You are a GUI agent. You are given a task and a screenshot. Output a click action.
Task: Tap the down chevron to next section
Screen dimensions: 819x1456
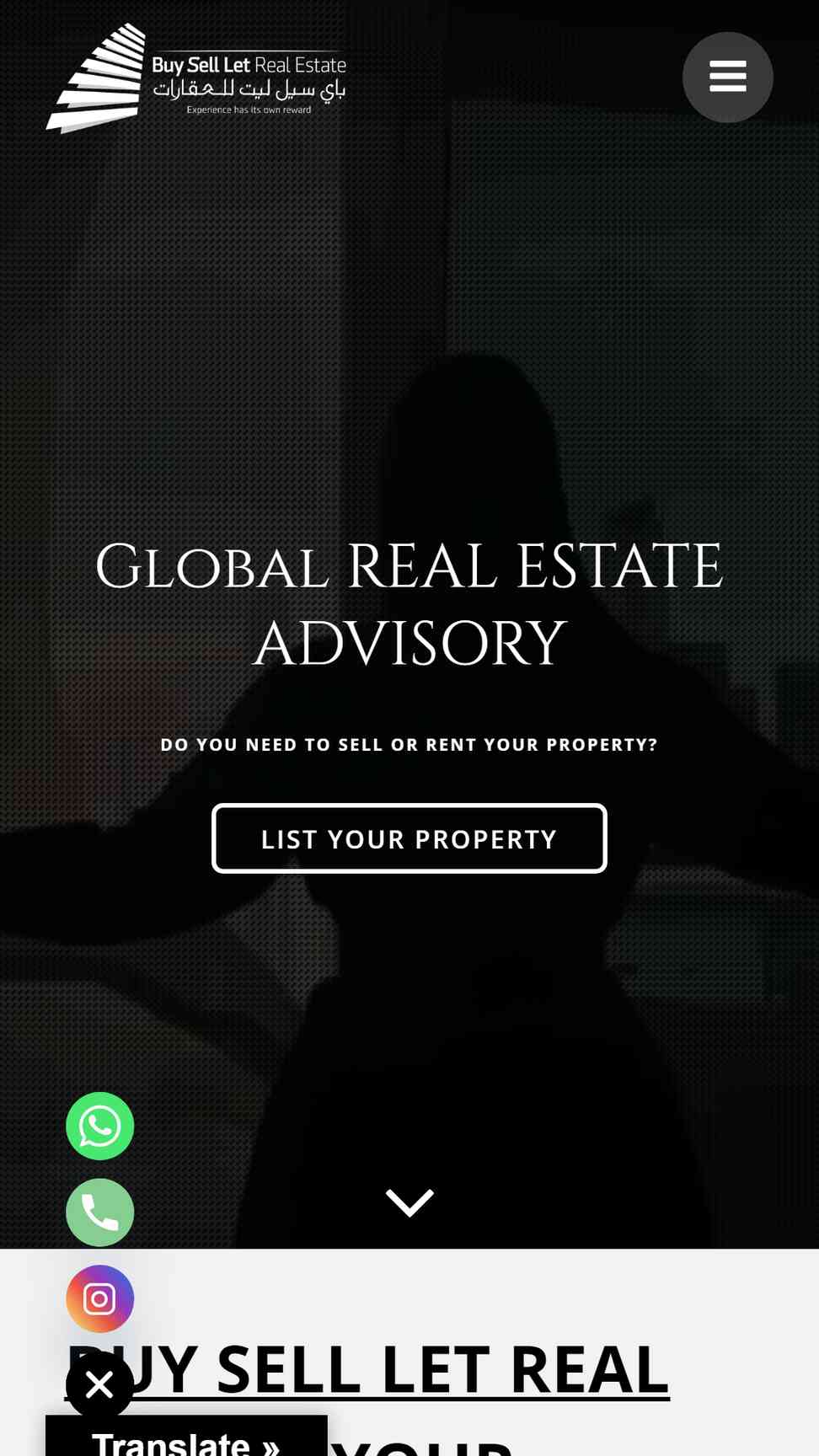[409, 1202]
